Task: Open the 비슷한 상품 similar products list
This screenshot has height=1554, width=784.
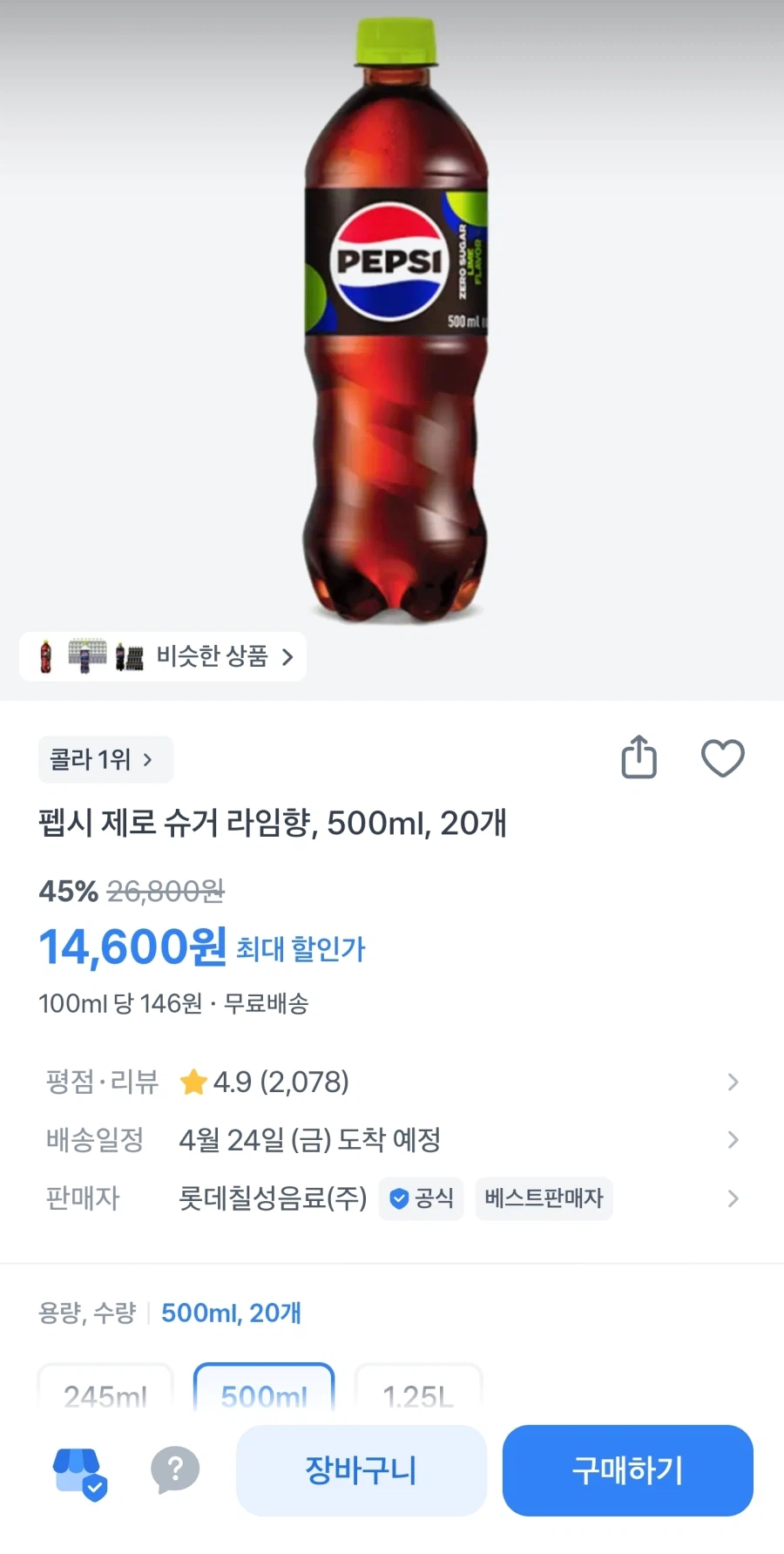Action: point(215,656)
